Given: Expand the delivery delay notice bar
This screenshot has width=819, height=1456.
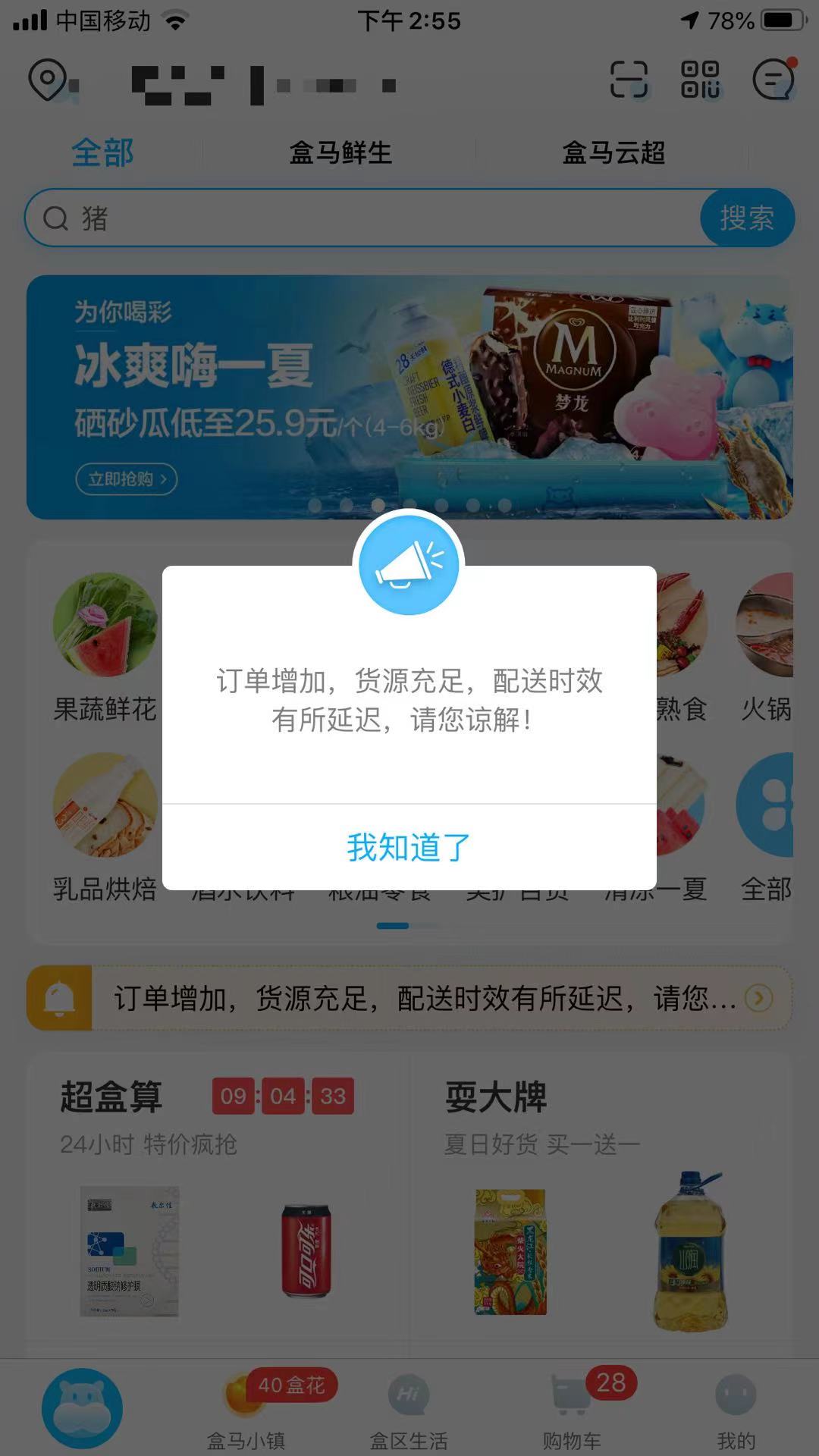Looking at the screenshot, I should tap(409, 998).
